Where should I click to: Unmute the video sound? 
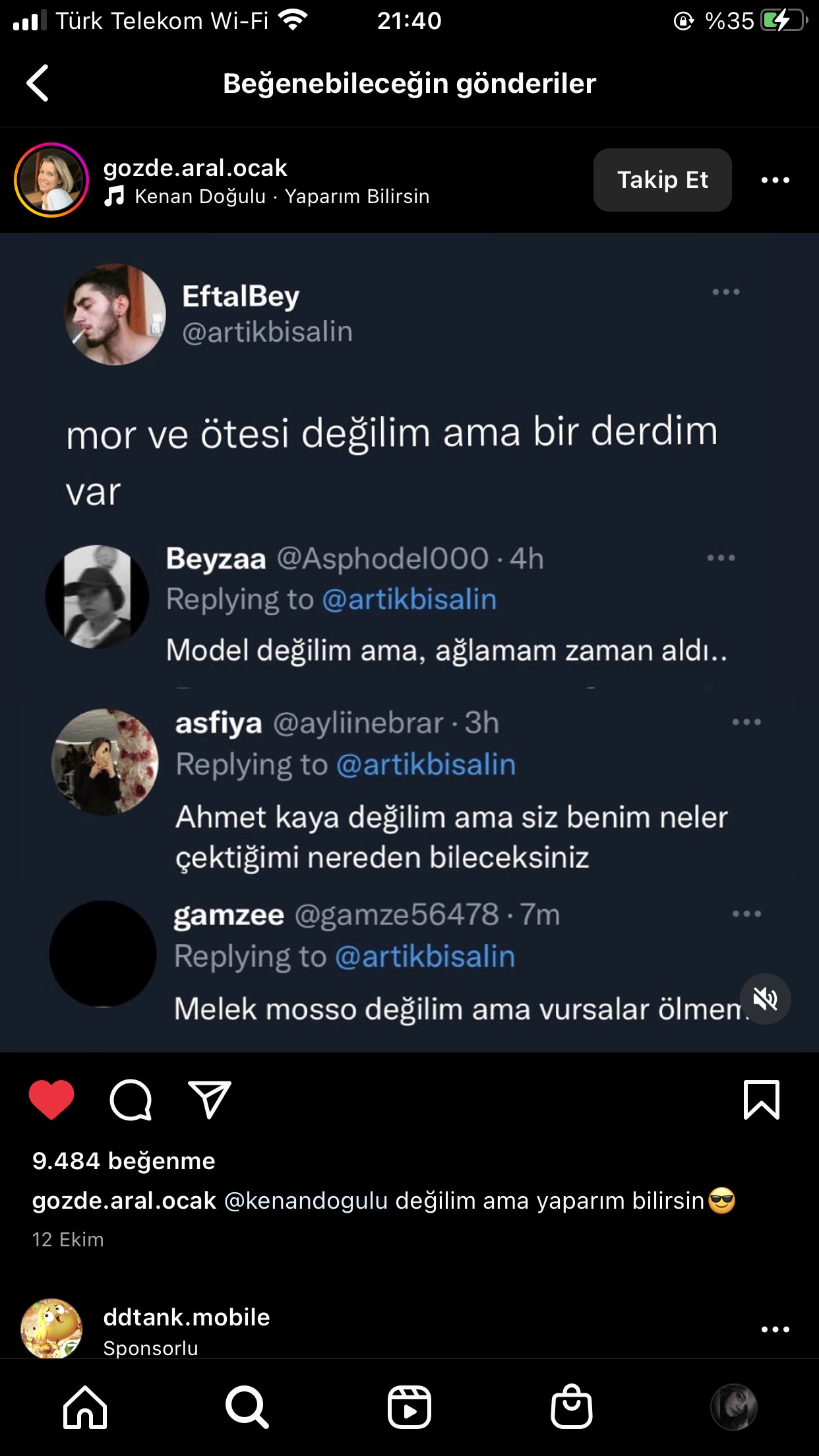[765, 999]
